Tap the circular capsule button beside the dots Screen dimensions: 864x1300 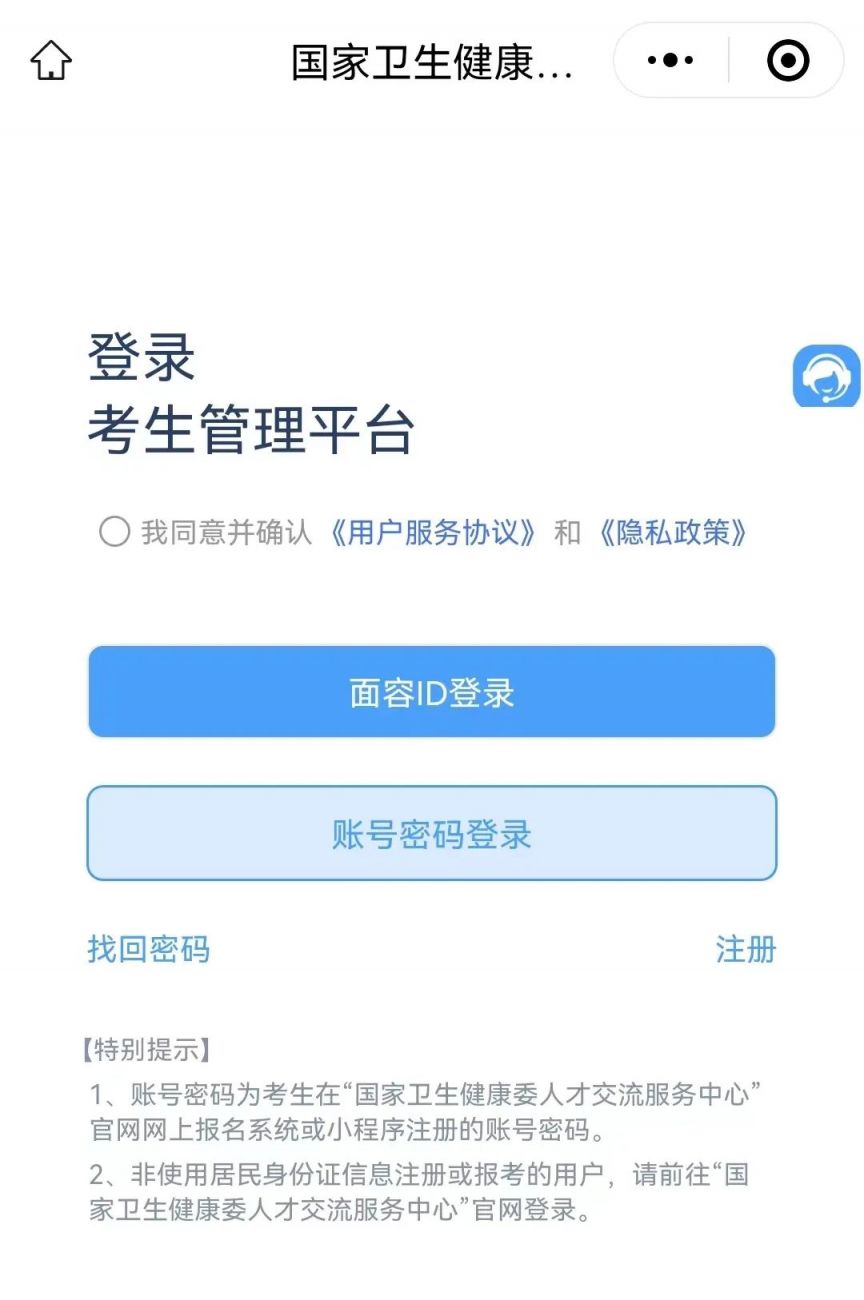[x=788, y=60]
